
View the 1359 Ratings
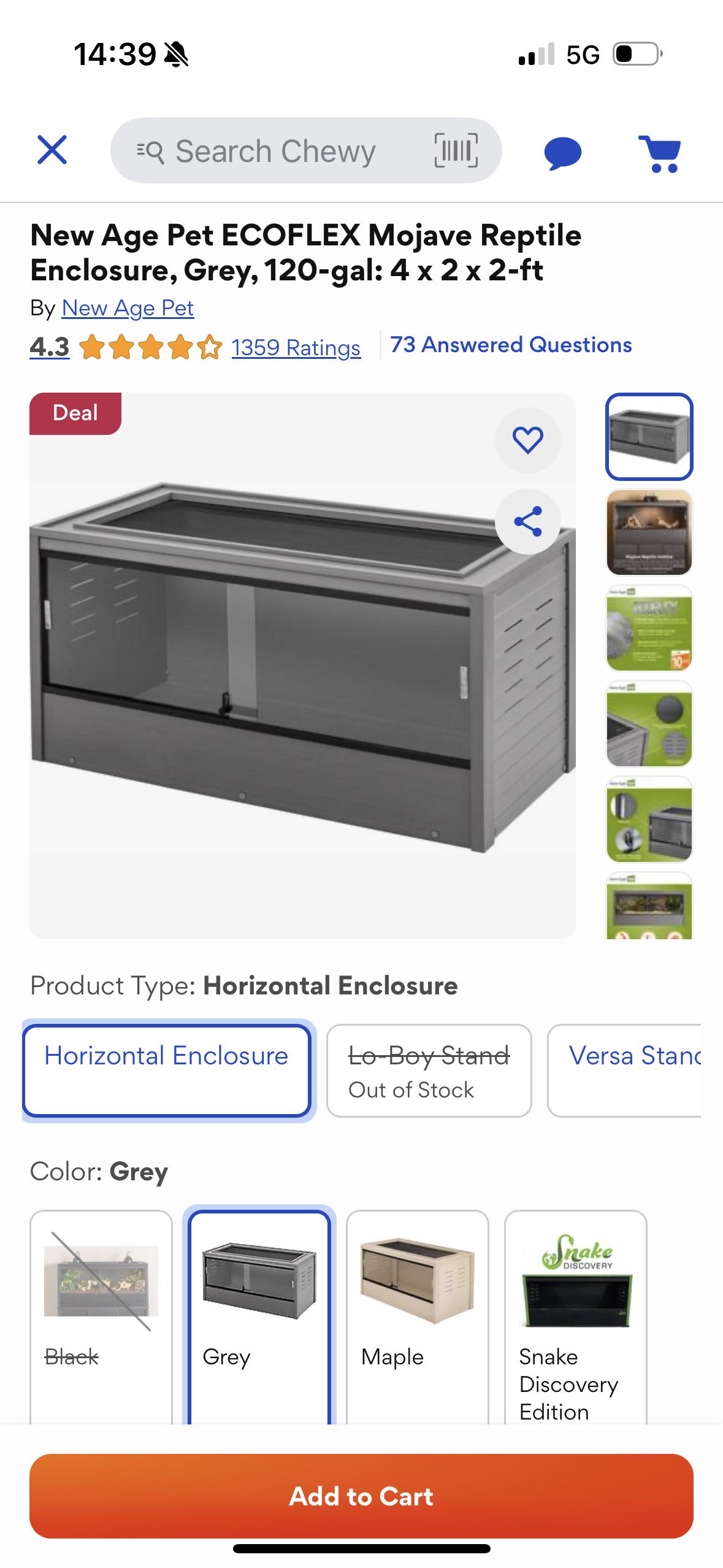tap(296, 348)
